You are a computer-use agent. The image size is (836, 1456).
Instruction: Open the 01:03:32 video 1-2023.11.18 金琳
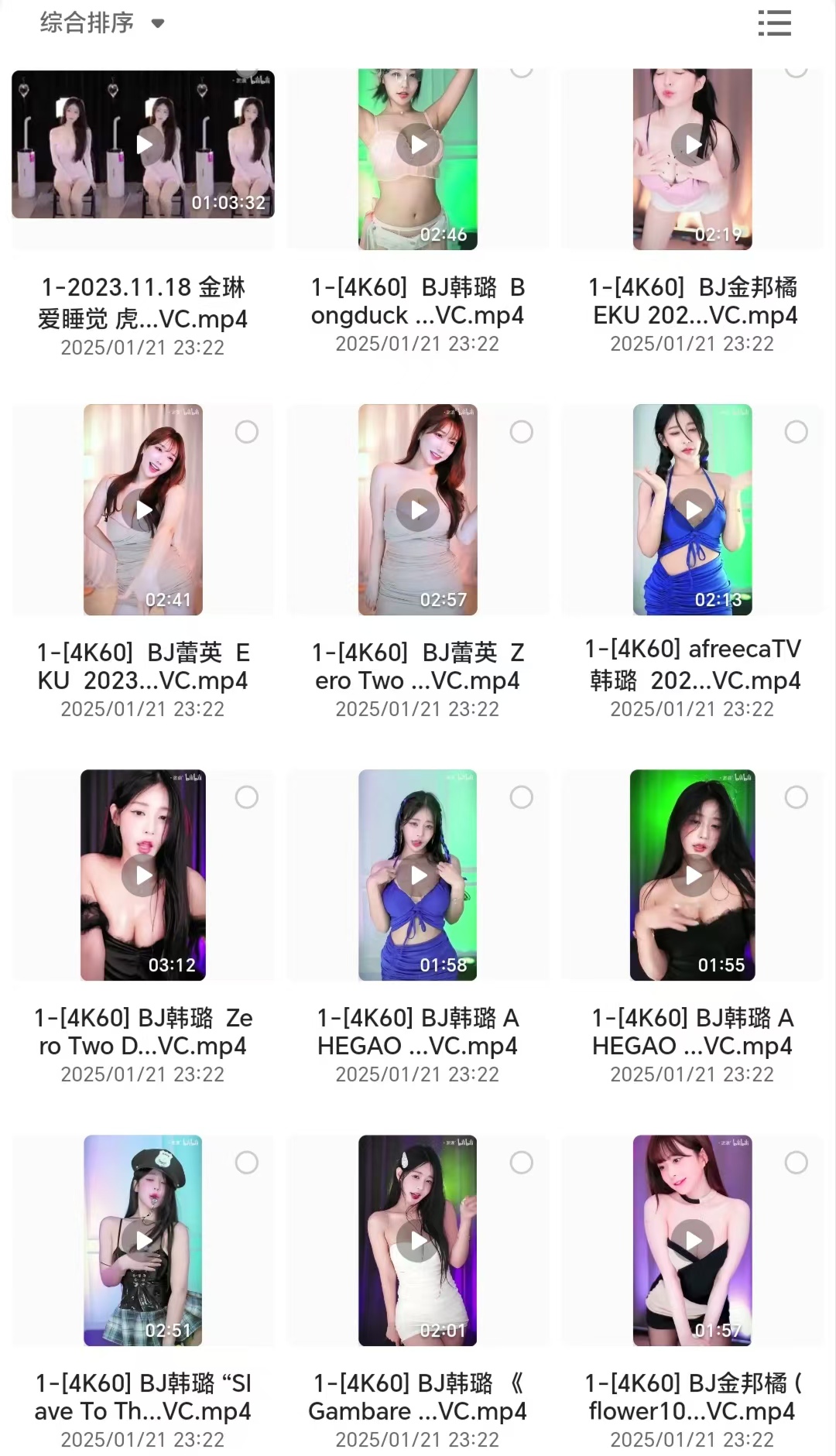(x=143, y=145)
